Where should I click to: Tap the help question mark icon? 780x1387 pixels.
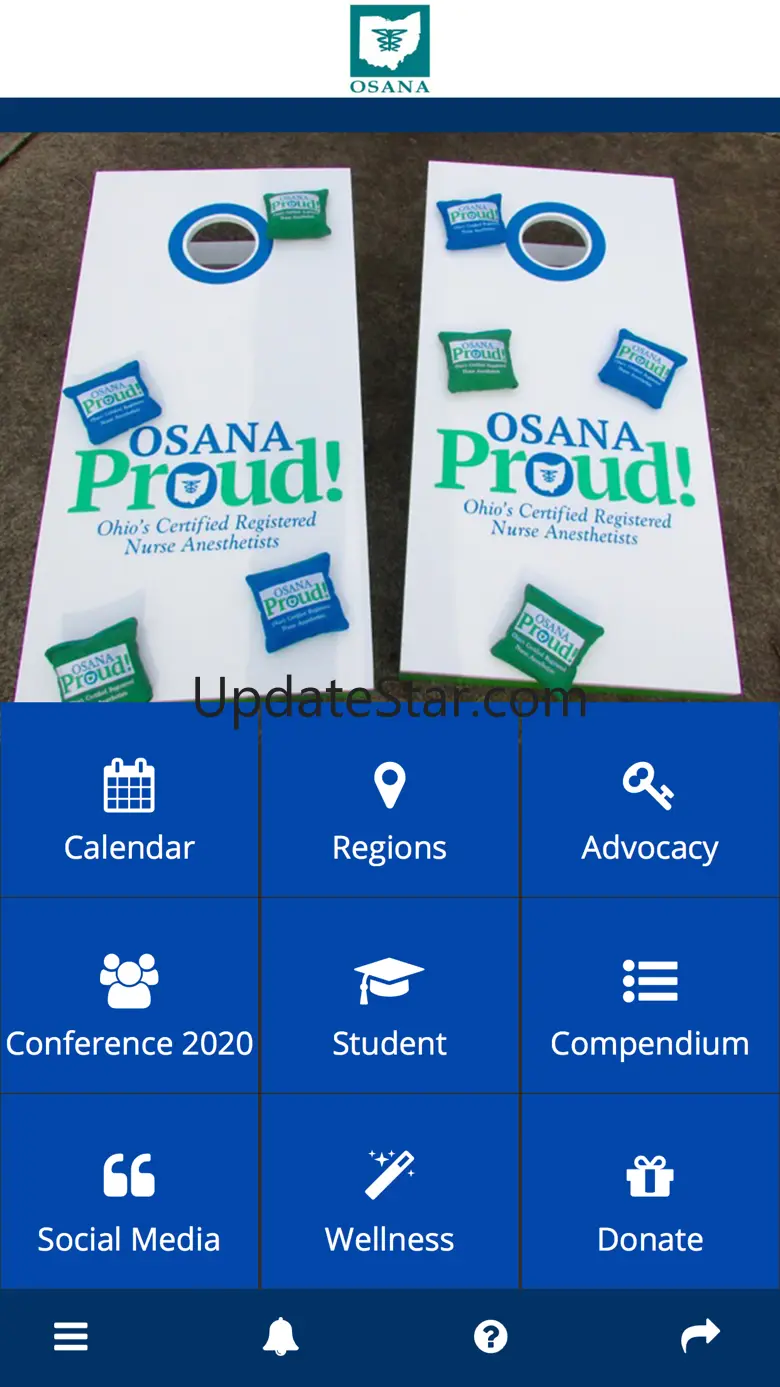click(491, 1337)
